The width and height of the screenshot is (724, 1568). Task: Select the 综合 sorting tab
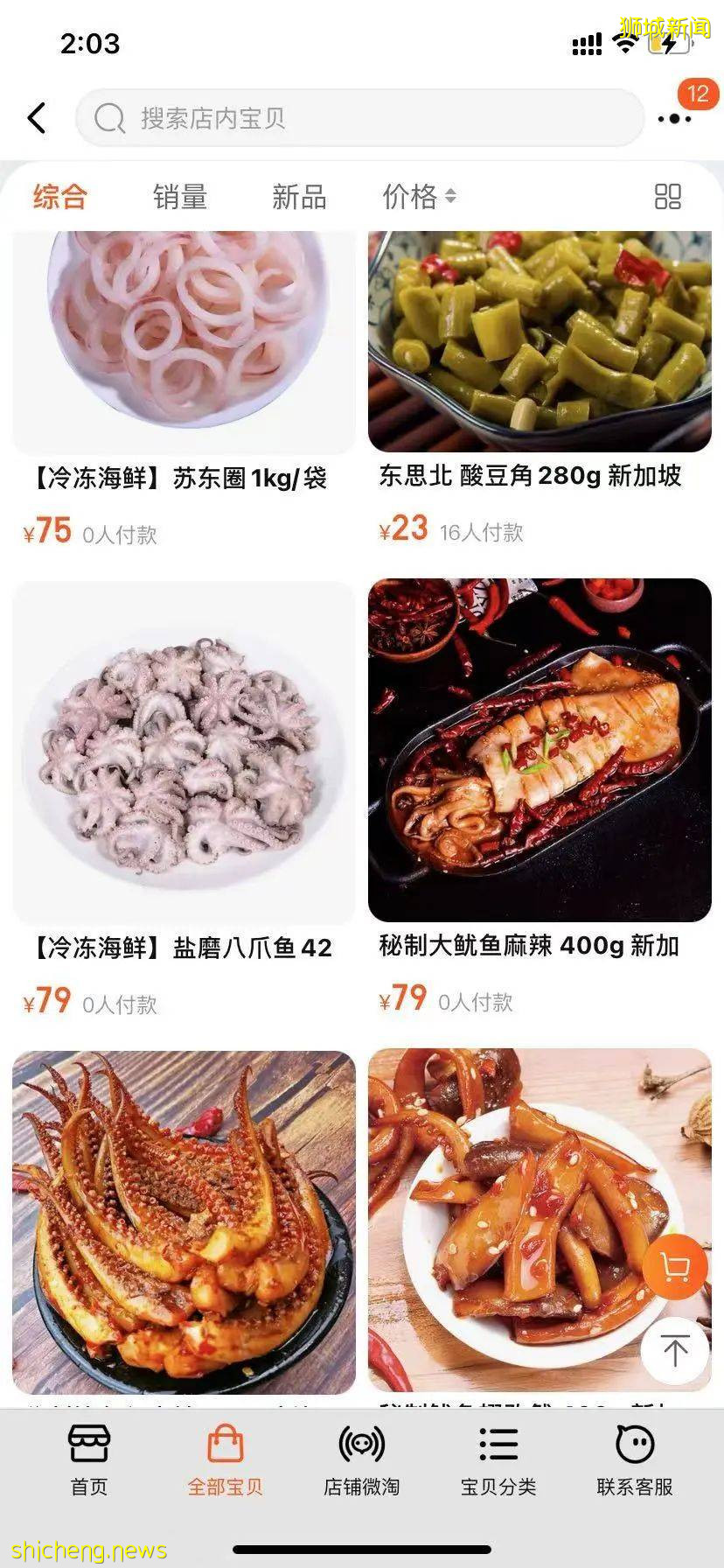(58, 198)
